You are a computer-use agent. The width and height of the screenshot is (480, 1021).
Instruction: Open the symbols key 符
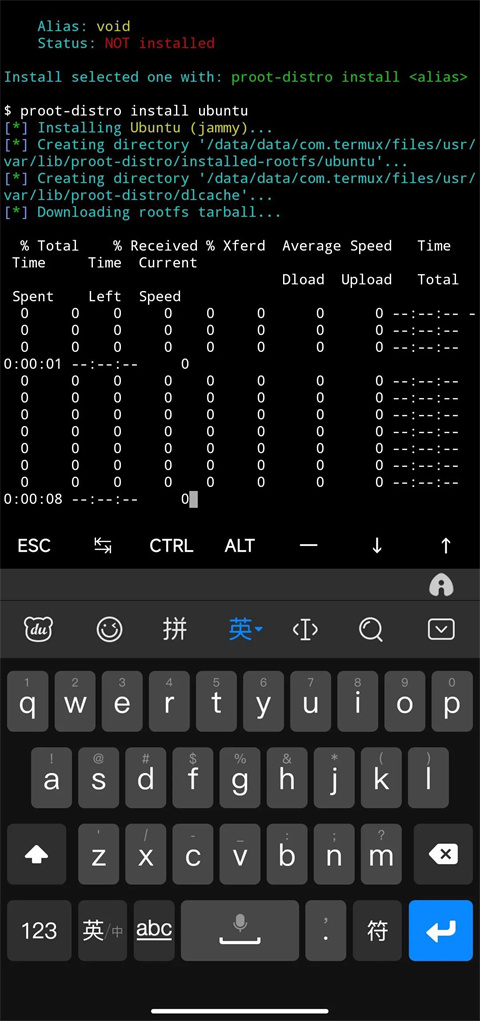coord(377,930)
